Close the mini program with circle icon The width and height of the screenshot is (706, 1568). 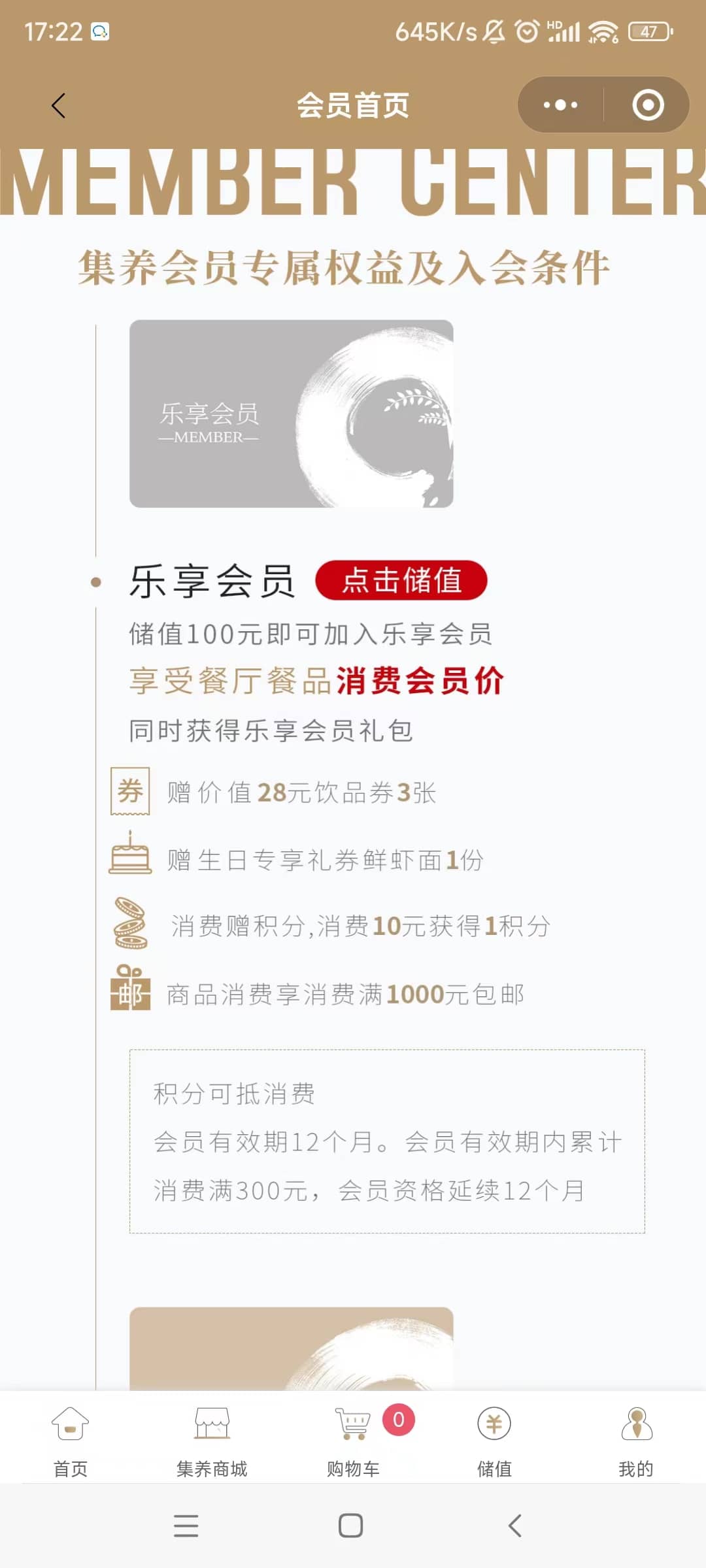tap(648, 105)
